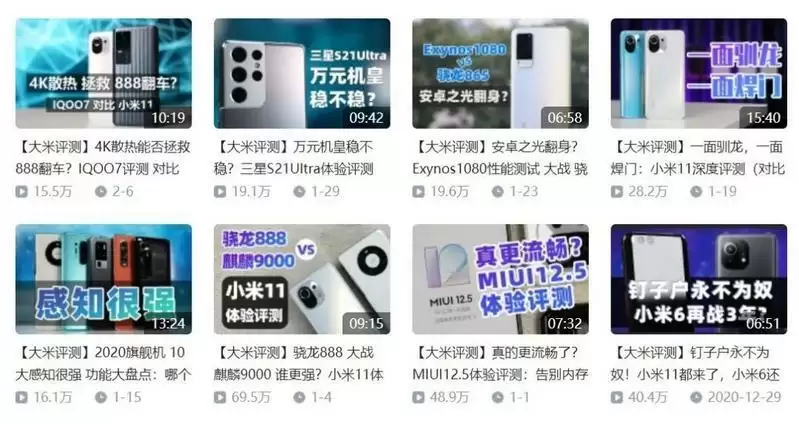Open the 钉子户永不为奴 小米6 video
Screen dimensions: 799x424
pos(696,278)
